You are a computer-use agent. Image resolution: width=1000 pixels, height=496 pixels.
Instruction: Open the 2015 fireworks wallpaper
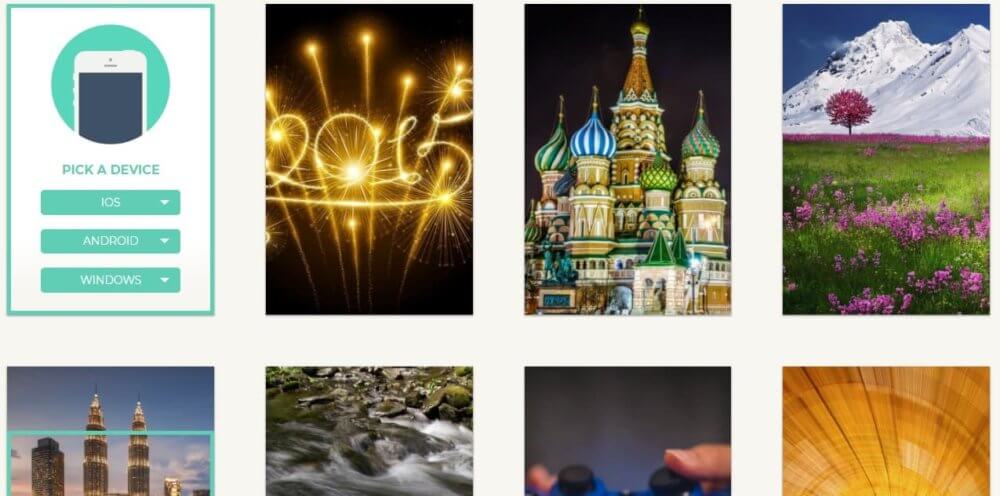(x=369, y=159)
